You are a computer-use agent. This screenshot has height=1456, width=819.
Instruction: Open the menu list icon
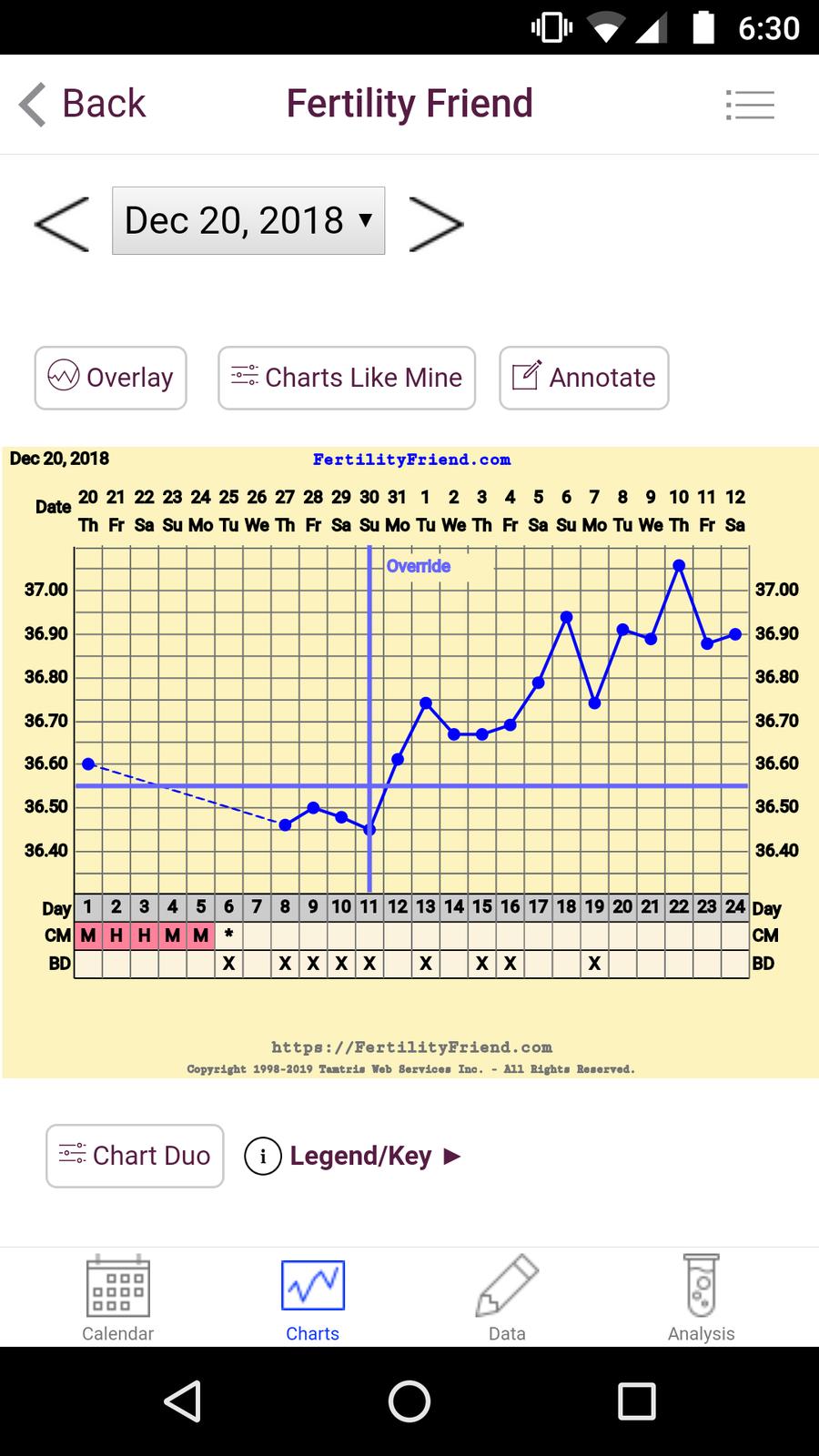click(750, 105)
